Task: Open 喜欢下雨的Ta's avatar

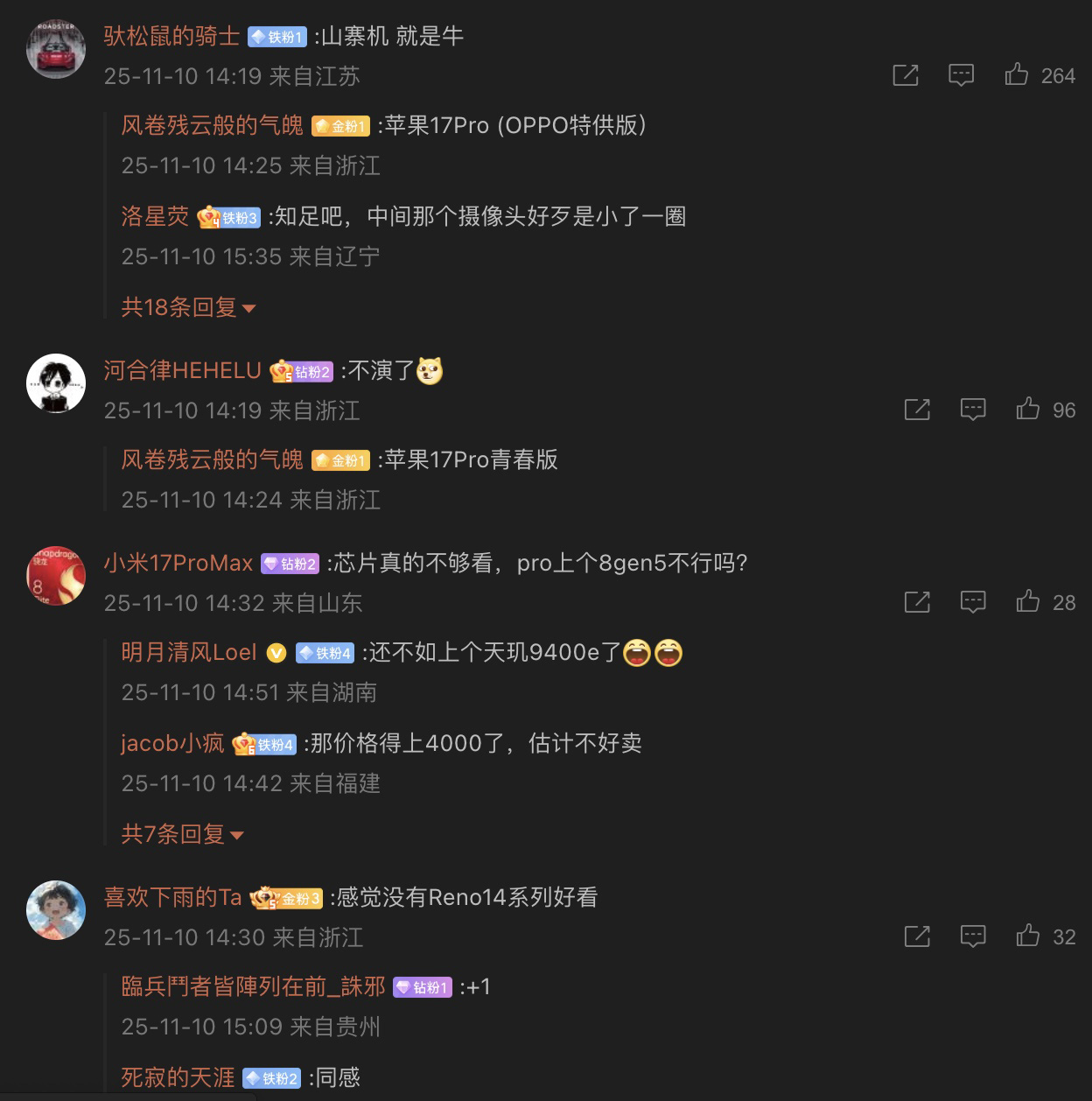Action: click(x=56, y=910)
